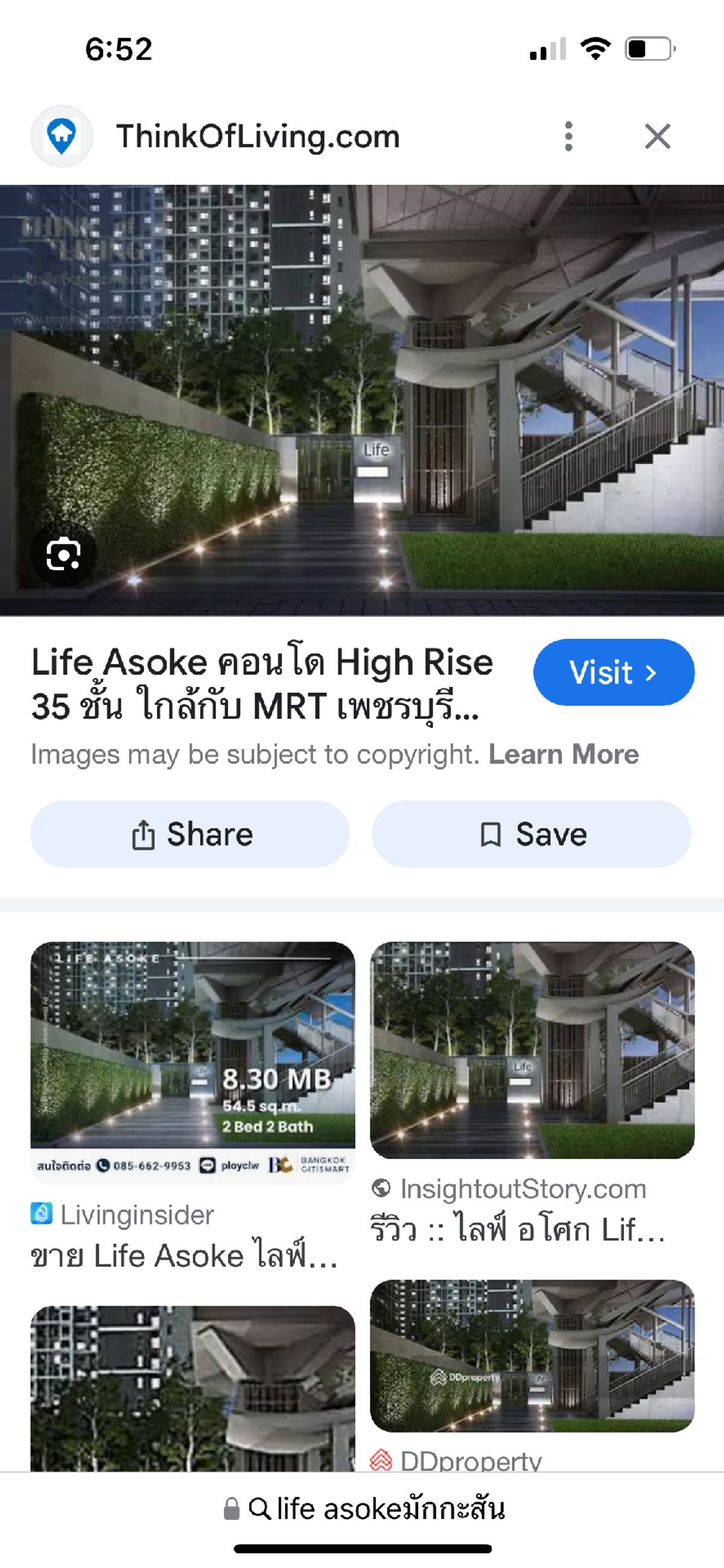The image size is (724, 1568).
Task: Share this image
Action: (x=190, y=833)
